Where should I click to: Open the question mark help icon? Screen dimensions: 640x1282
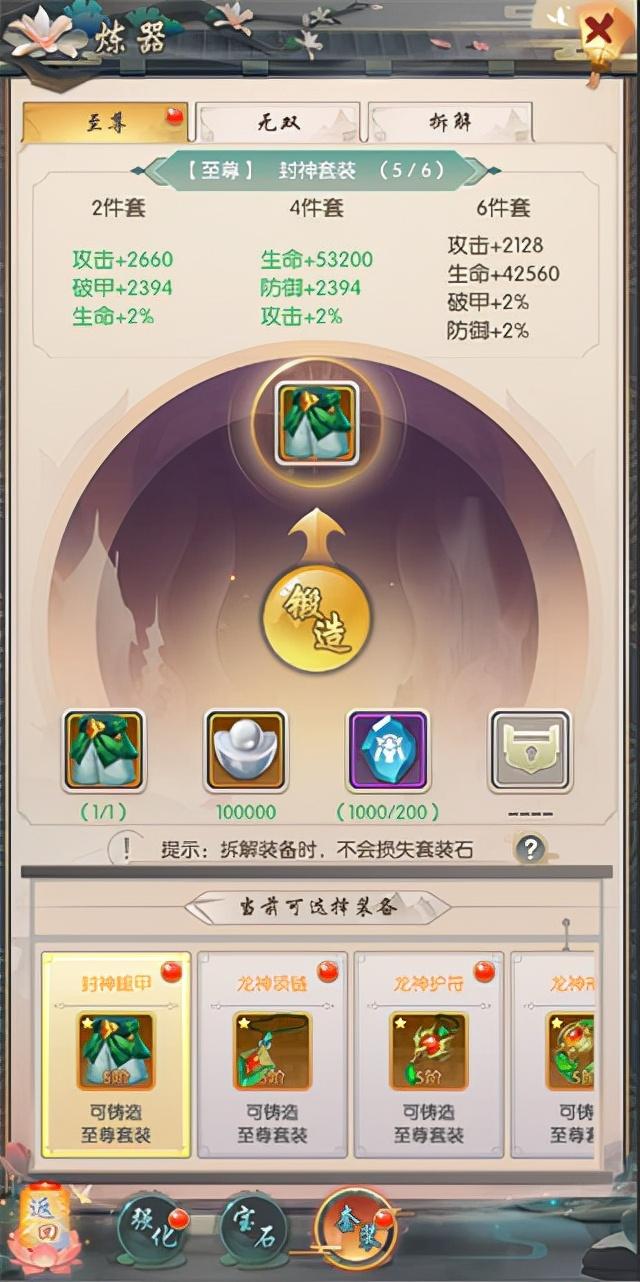pyautogui.click(x=530, y=850)
